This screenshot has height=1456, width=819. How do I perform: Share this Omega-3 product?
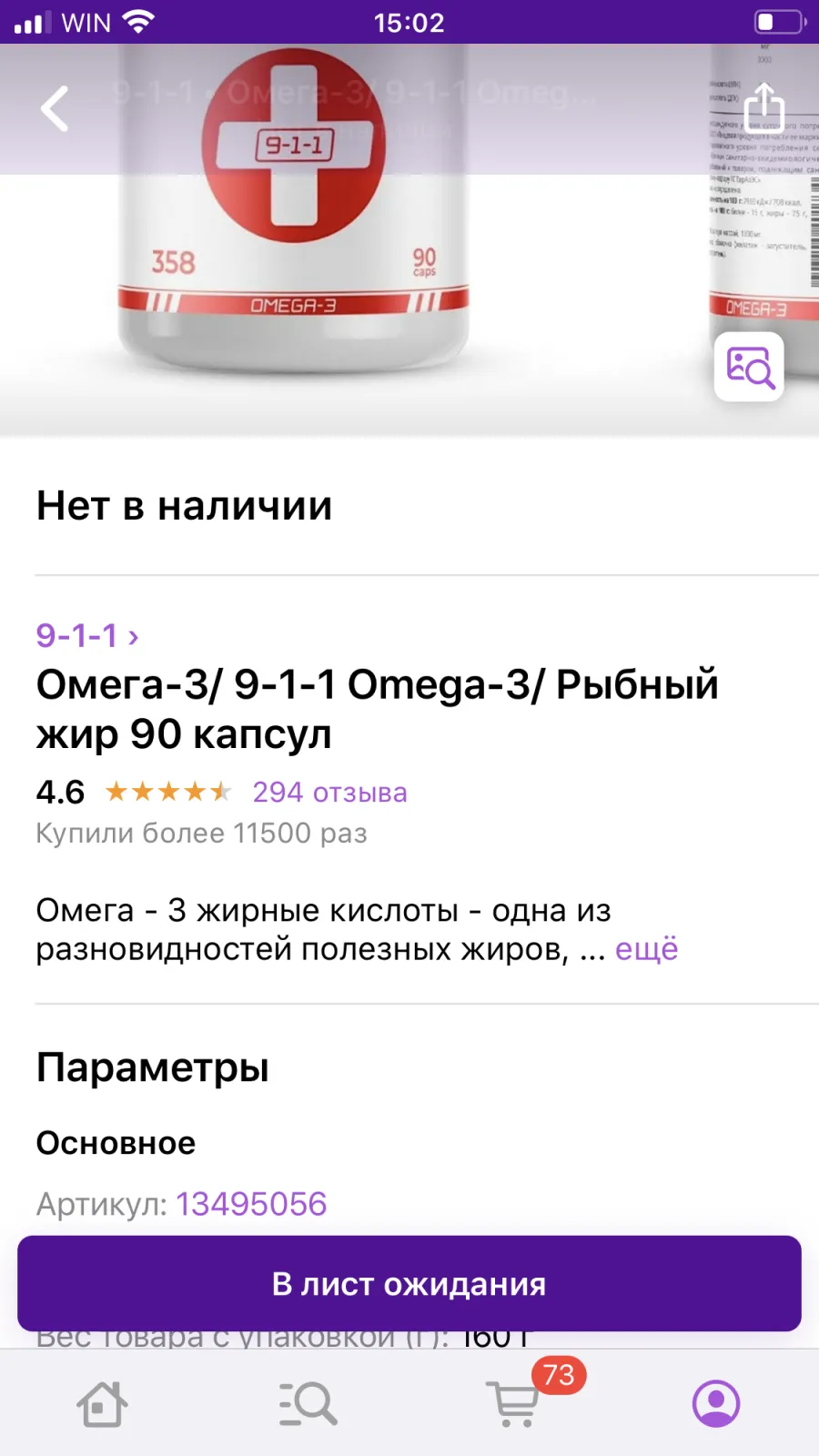point(763,107)
